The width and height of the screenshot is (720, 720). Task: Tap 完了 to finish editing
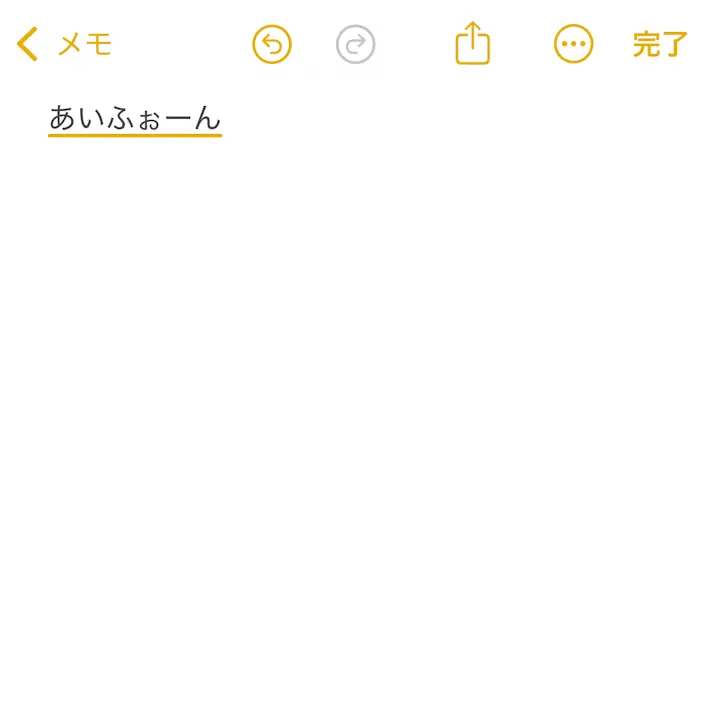pos(660,44)
